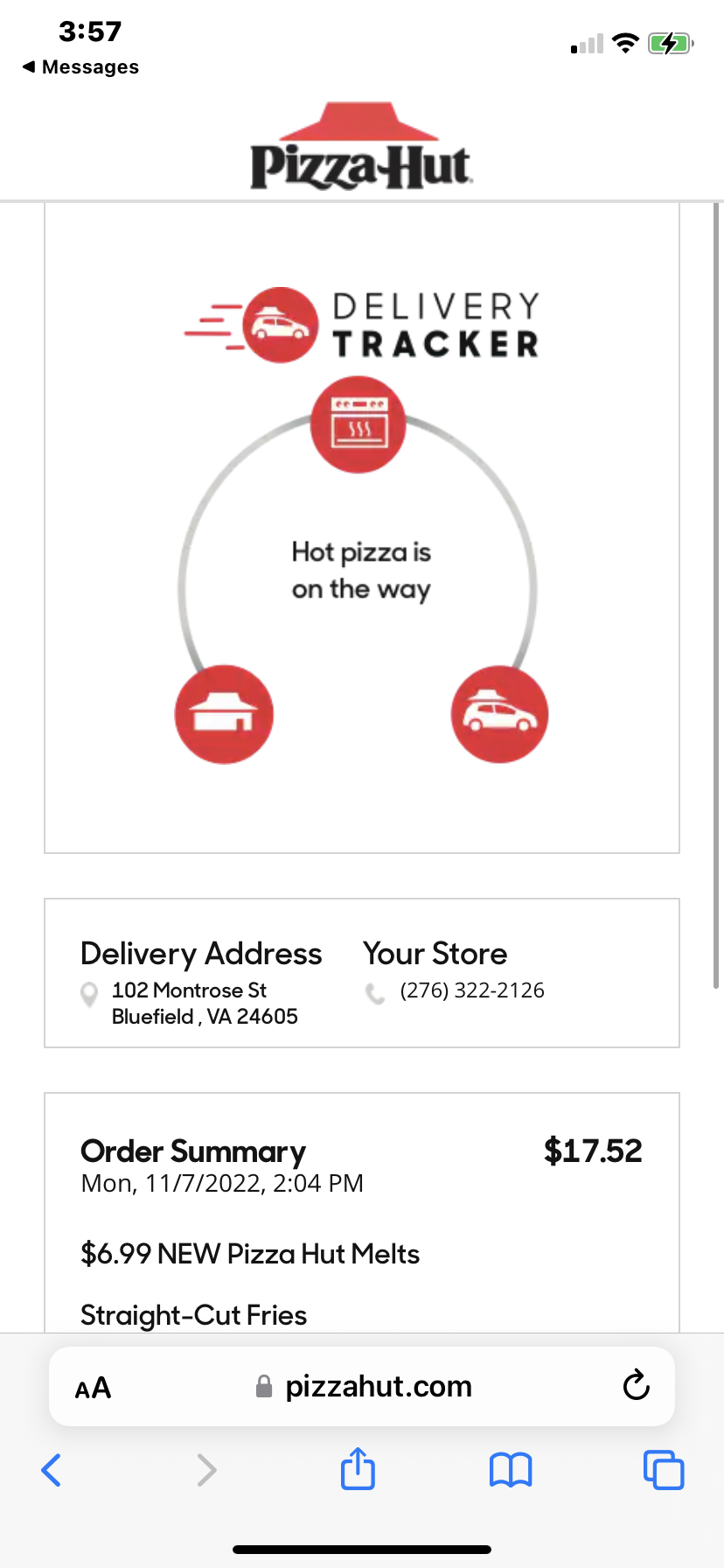Return to the Messages app
Viewport: 724px width, 1568px height.
pos(80,67)
